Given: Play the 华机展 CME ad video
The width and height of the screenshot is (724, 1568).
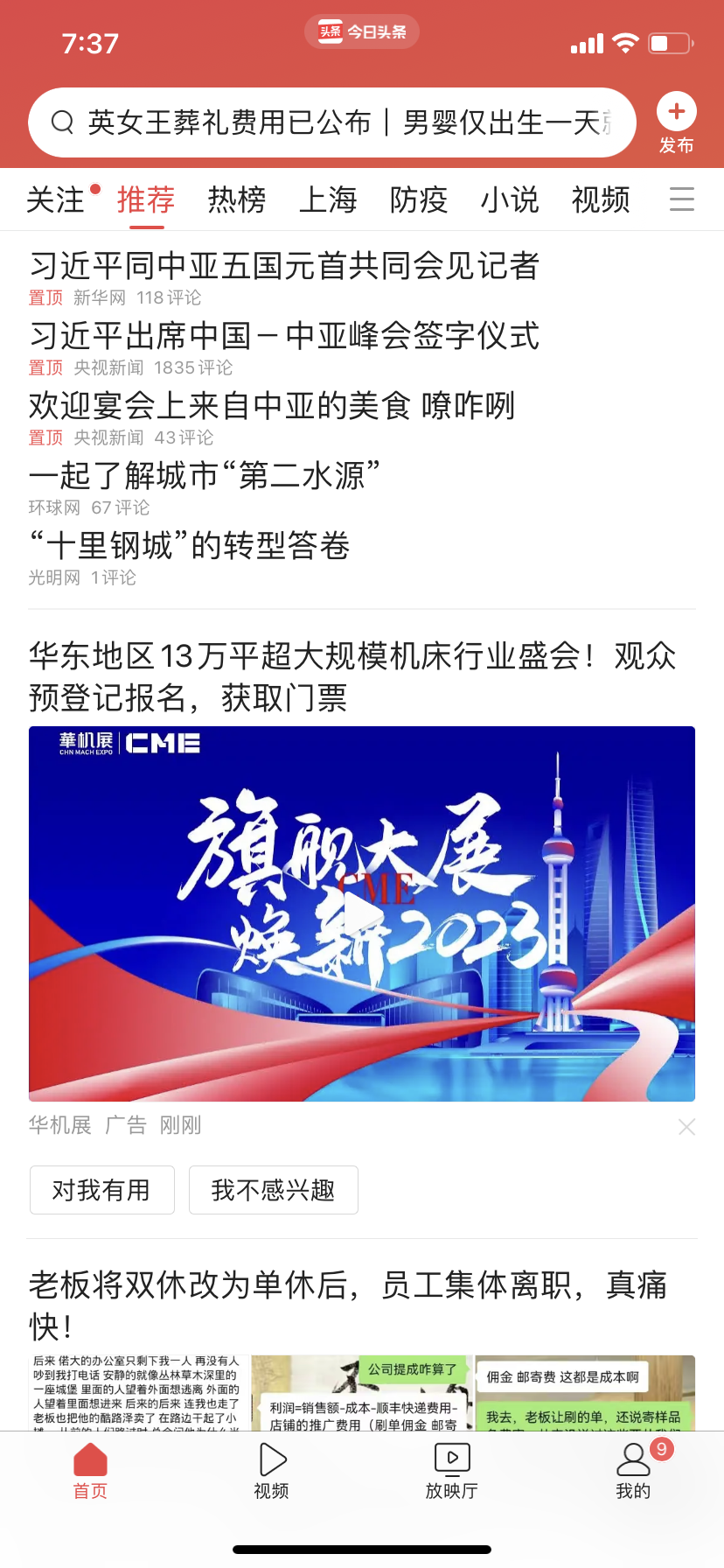Looking at the screenshot, I should coord(362,913).
